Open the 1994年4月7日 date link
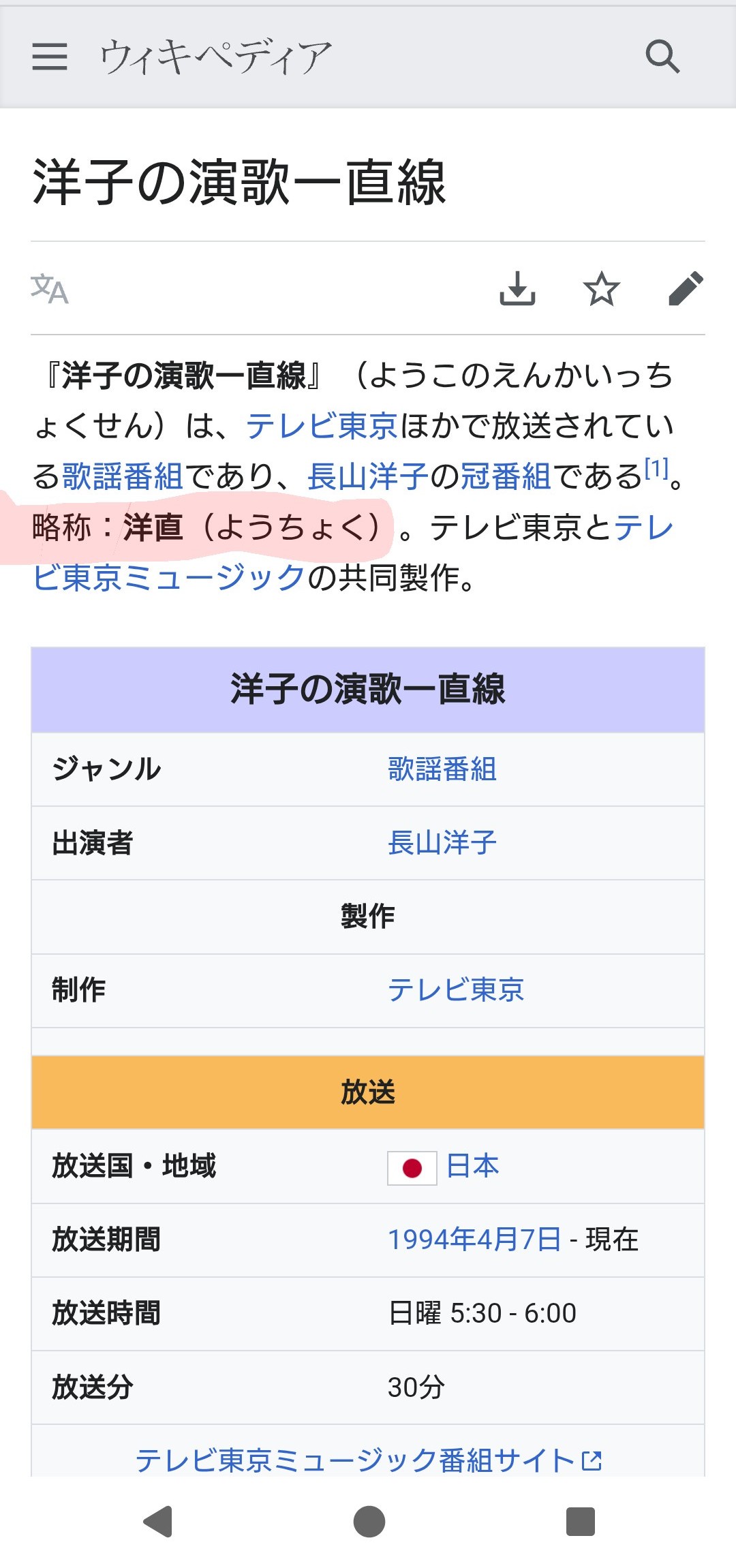The width and height of the screenshot is (736, 1568). [x=474, y=1240]
